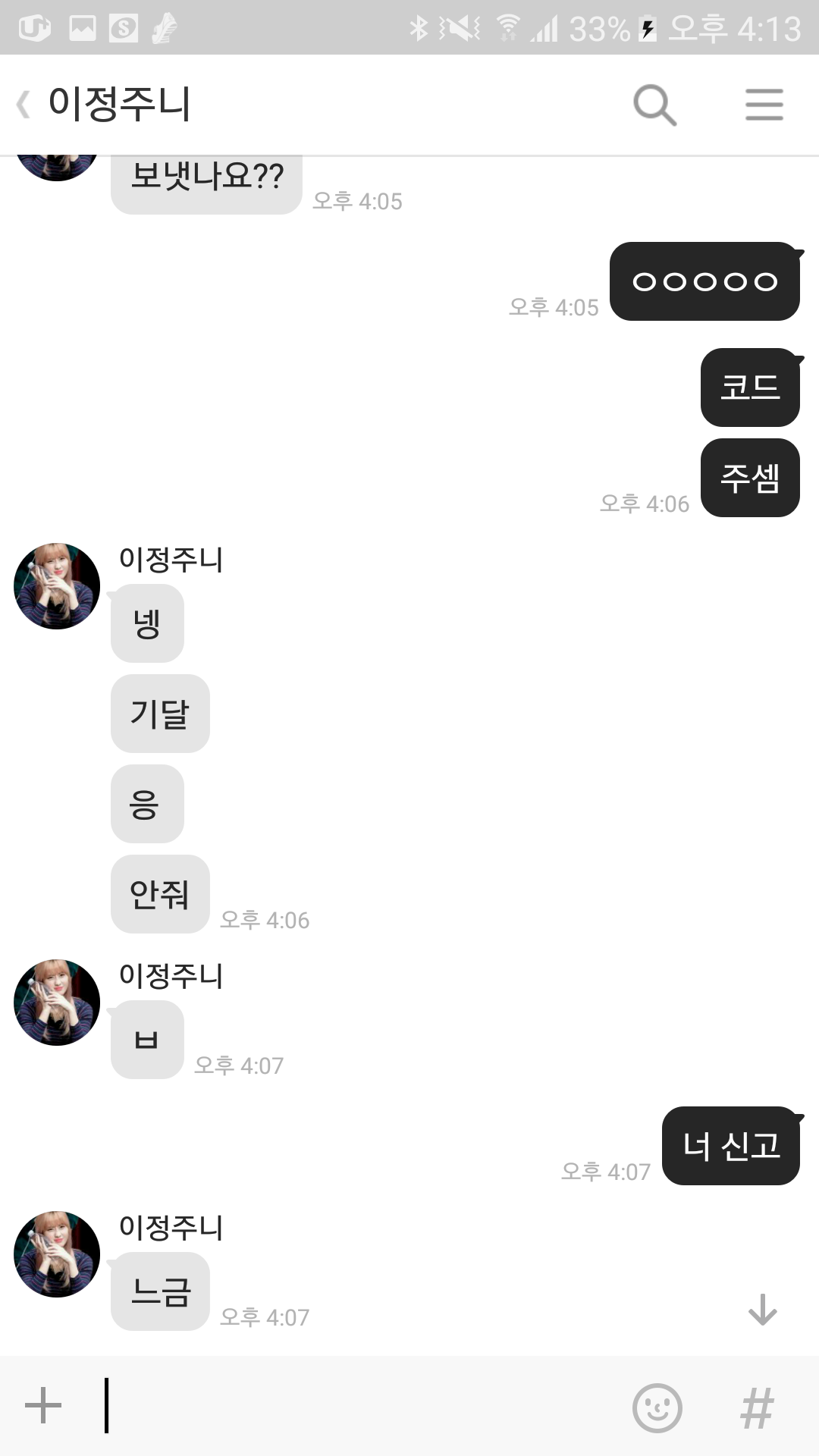
Task: Open the hashtag search
Action: (x=757, y=1408)
